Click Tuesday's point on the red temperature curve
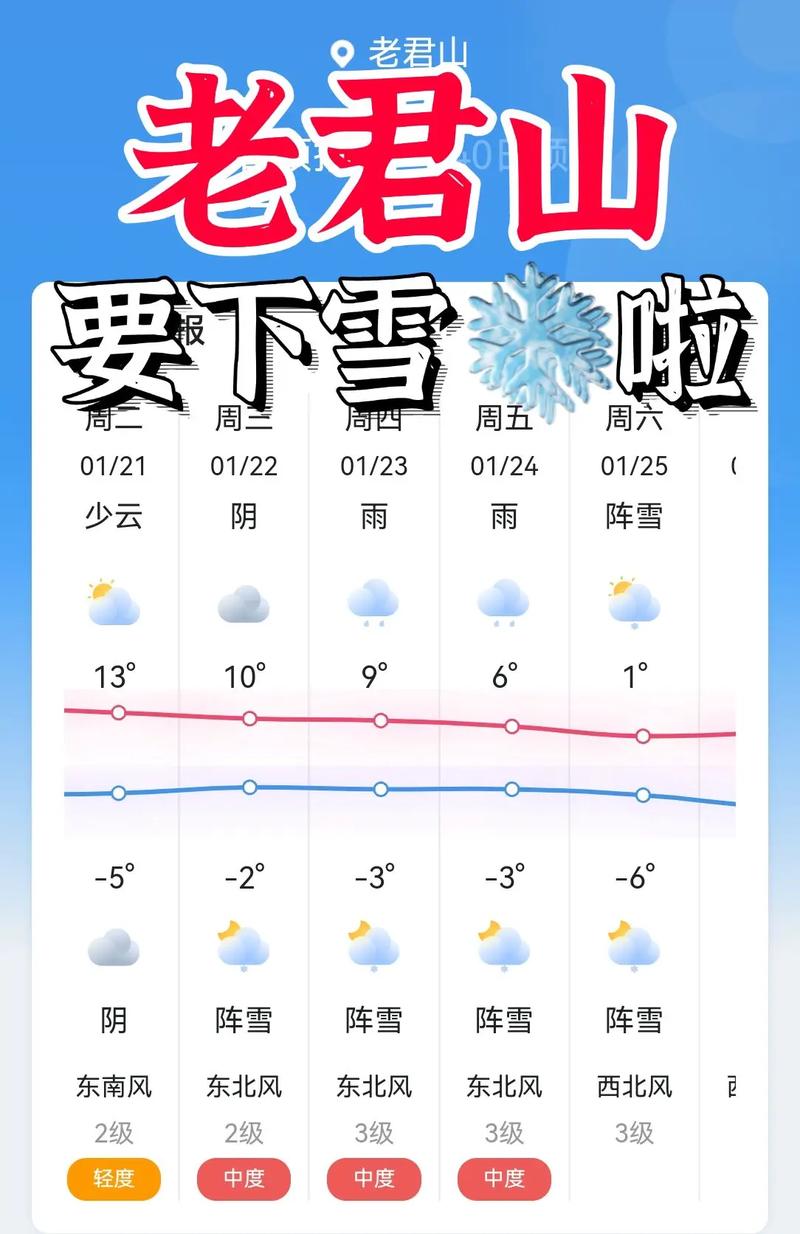 pyautogui.click(x=119, y=711)
